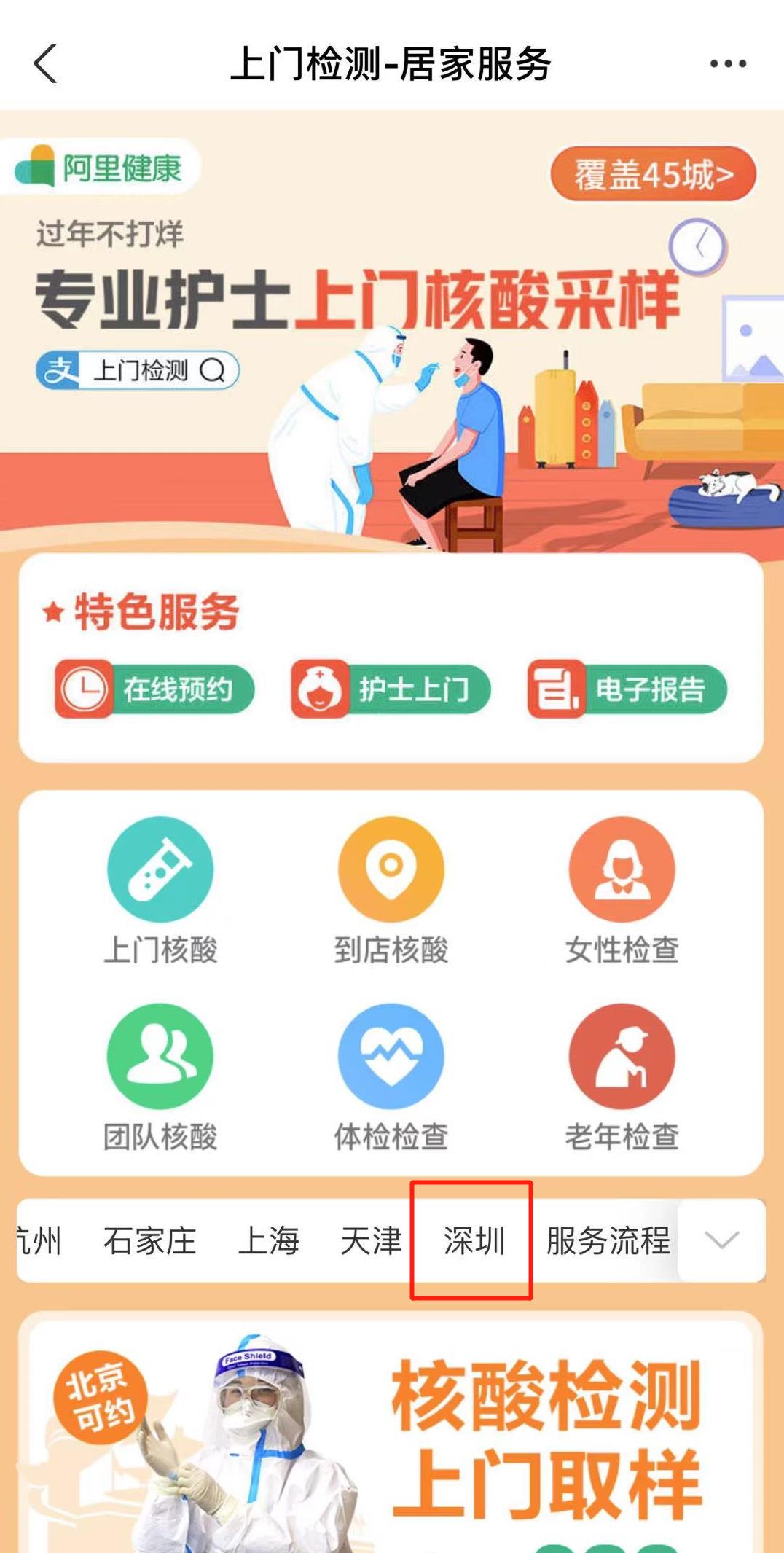Switch to the 上海 tab
This screenshot has height=1553, width=784.
(269, 1240)
